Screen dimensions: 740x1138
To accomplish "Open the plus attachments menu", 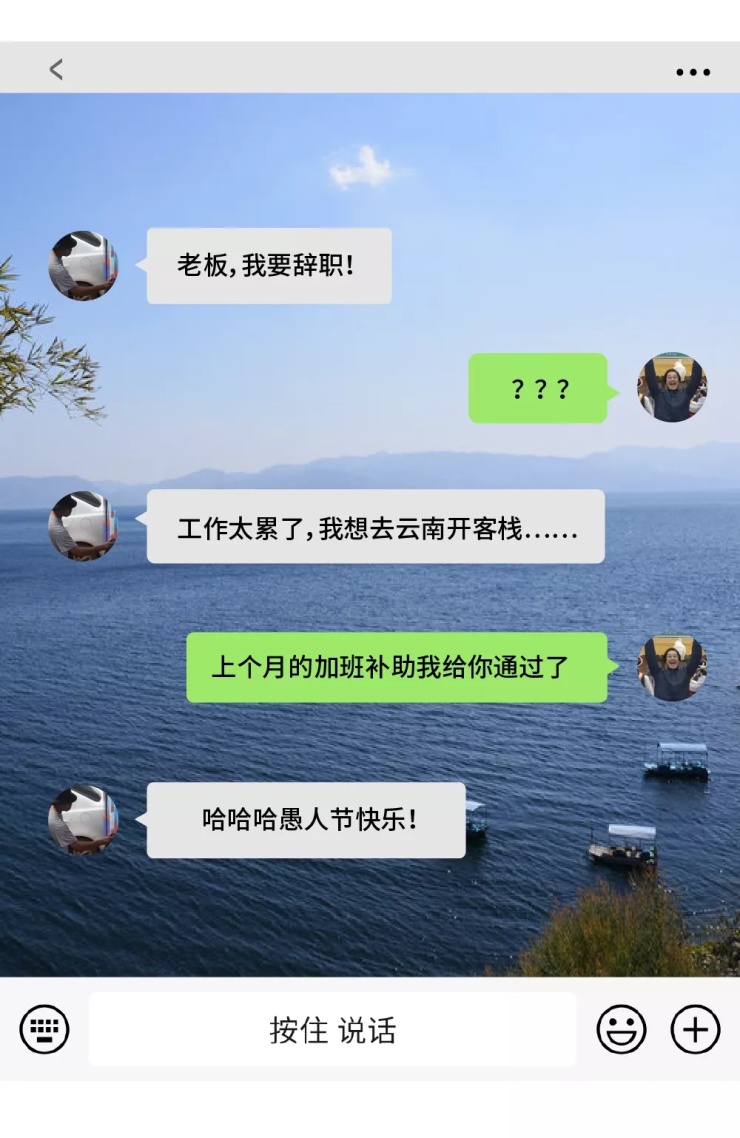I will (x=695, y=1029).
